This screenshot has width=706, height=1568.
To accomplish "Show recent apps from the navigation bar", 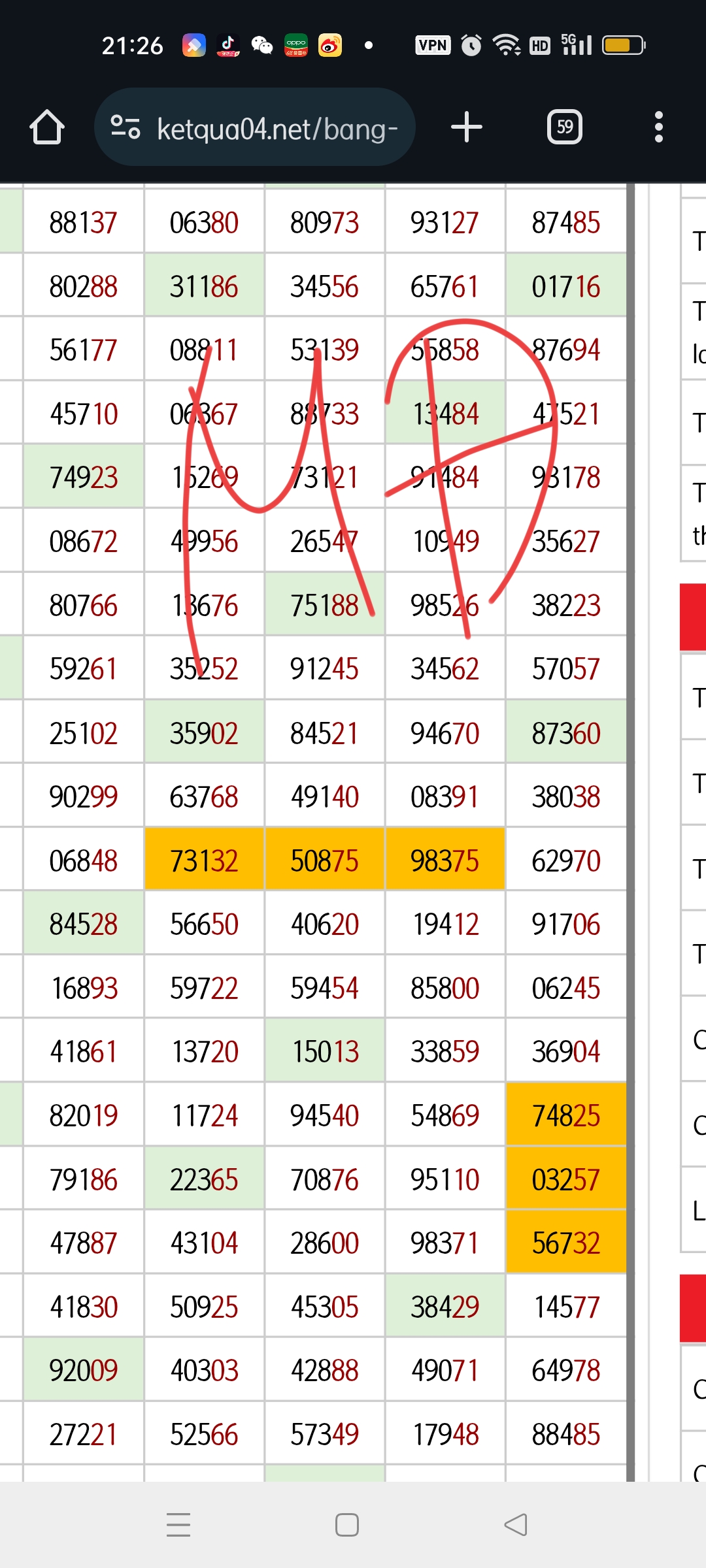I will (178, 1525).
